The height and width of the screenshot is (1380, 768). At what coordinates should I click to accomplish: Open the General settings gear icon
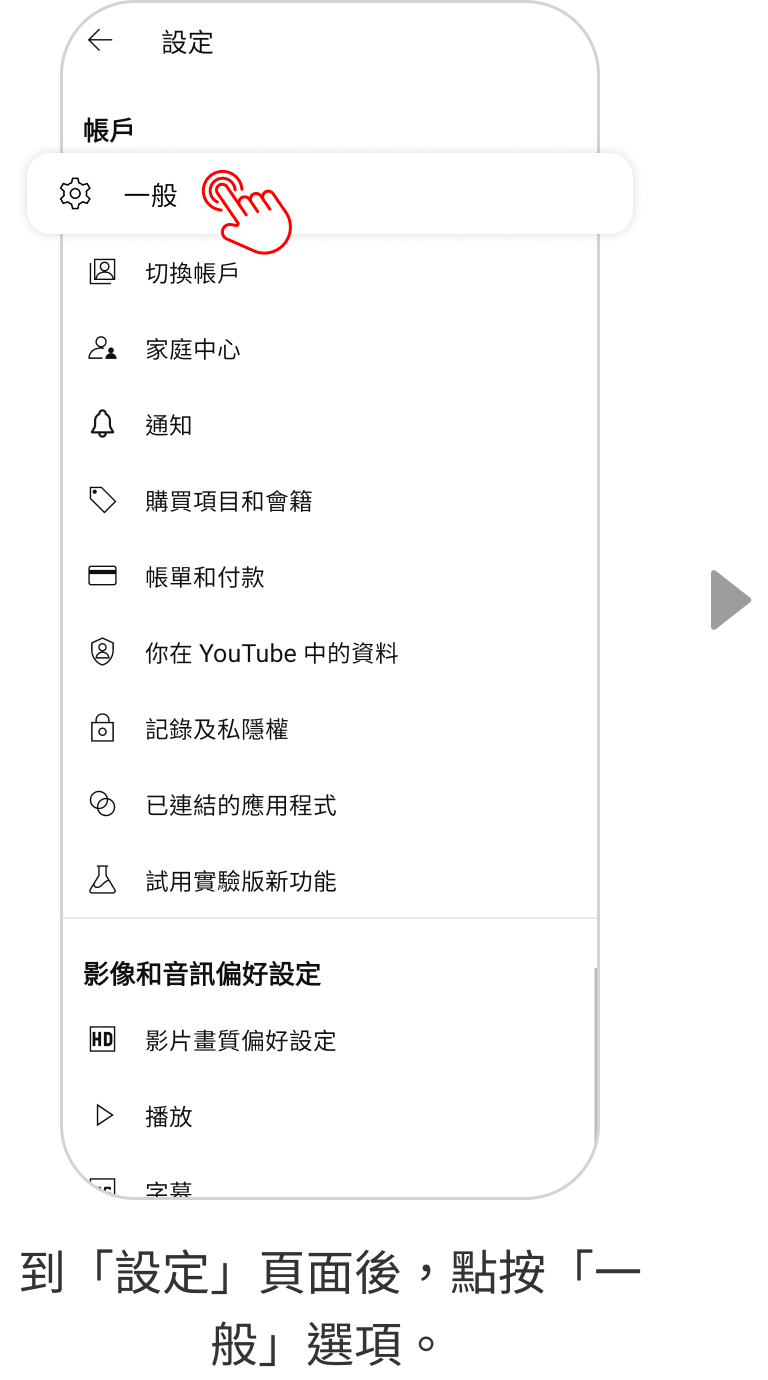pos(74,194)
